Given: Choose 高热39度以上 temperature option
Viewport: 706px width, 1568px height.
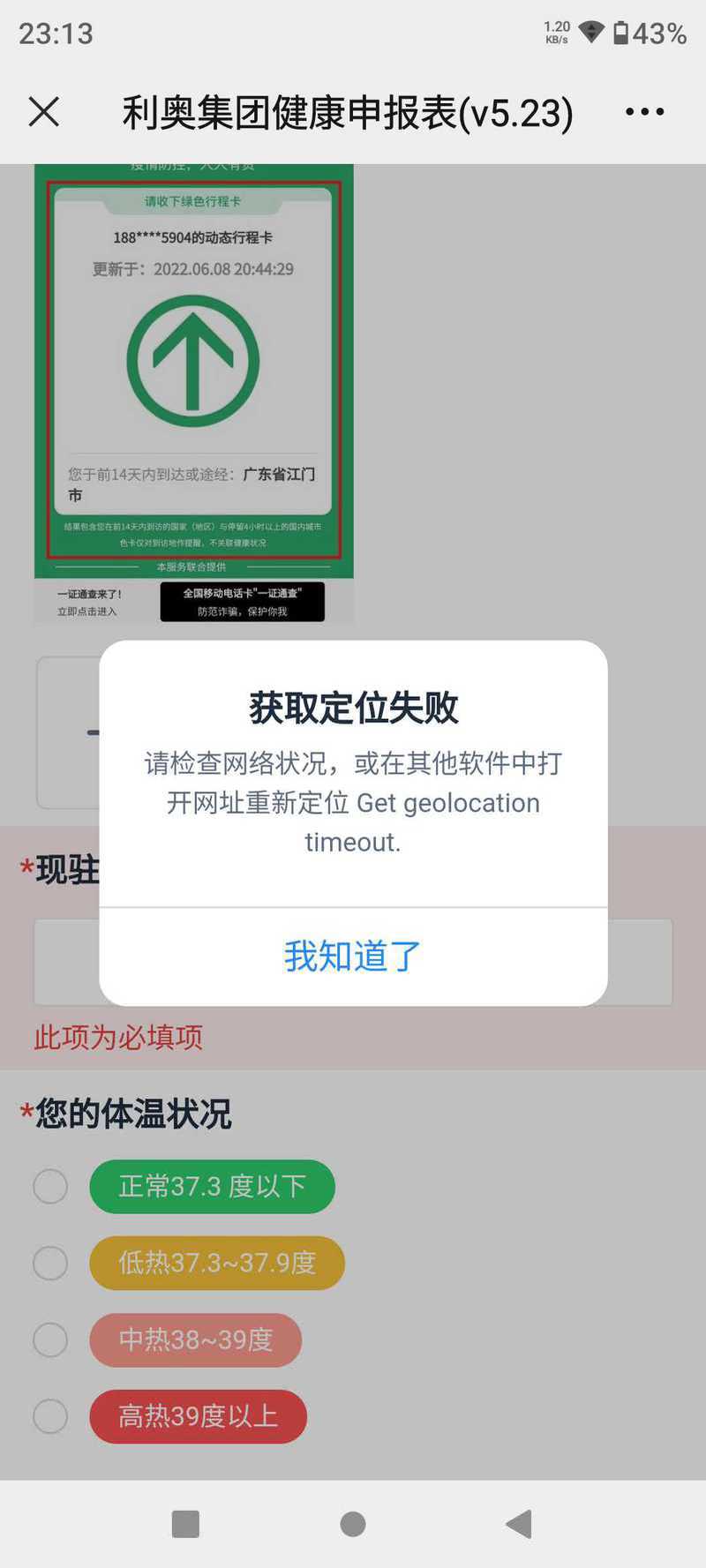Looking at the screenshot, I should point(50,1417).
